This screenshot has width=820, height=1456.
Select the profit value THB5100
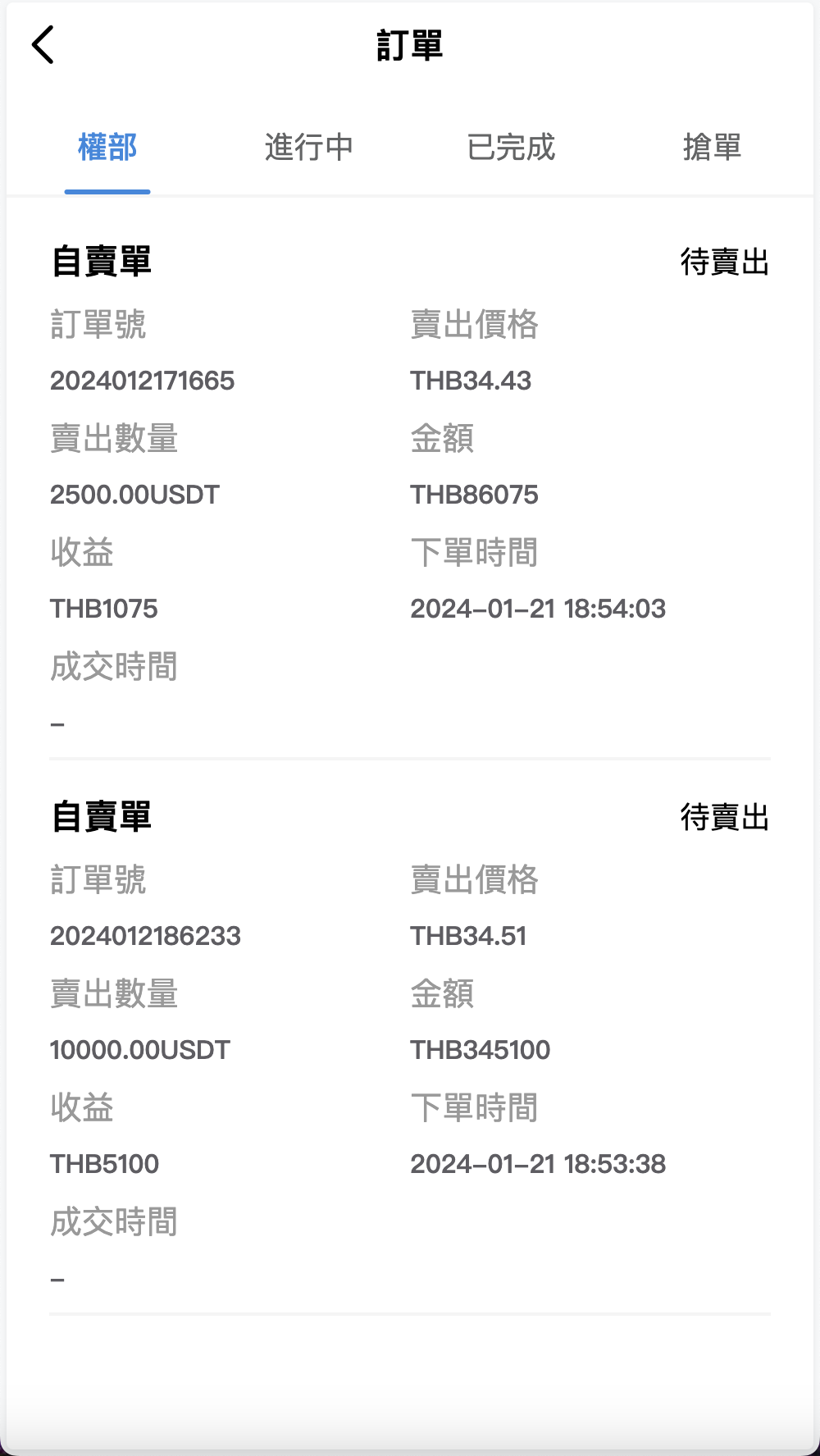coord(104,1163)
